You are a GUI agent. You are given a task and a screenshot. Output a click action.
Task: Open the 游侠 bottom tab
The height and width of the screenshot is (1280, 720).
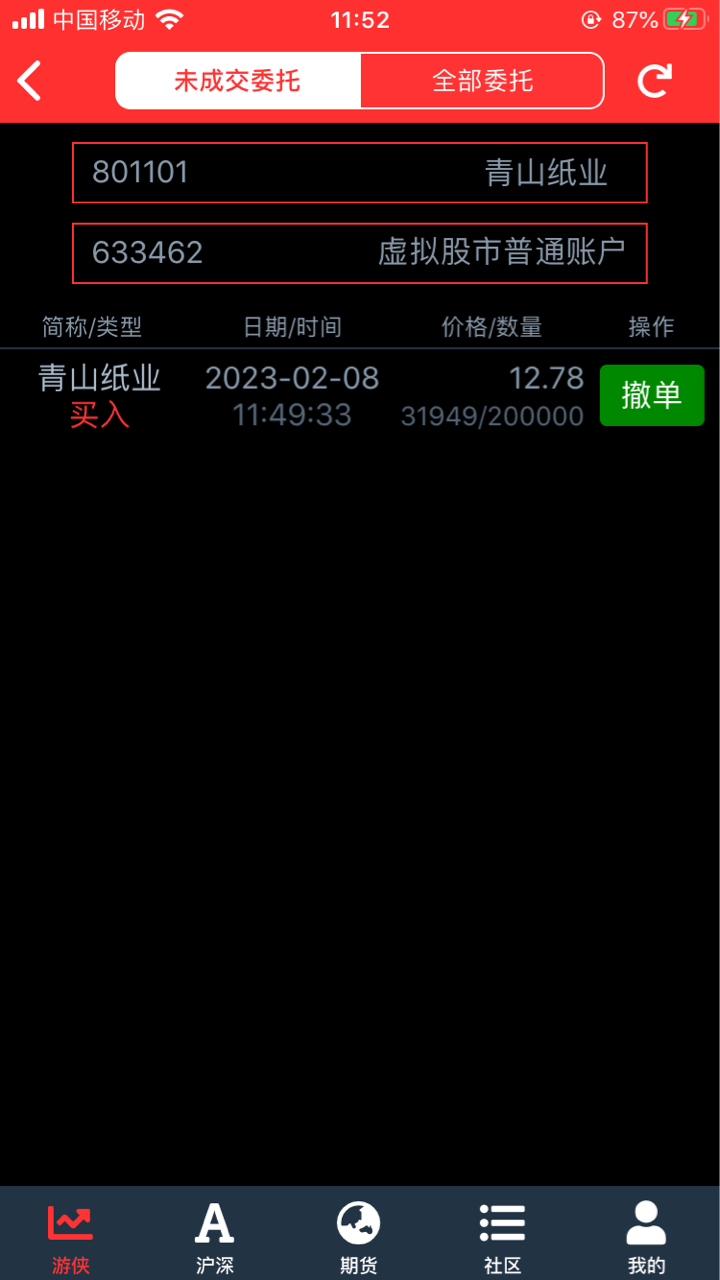coord(71,1237)
